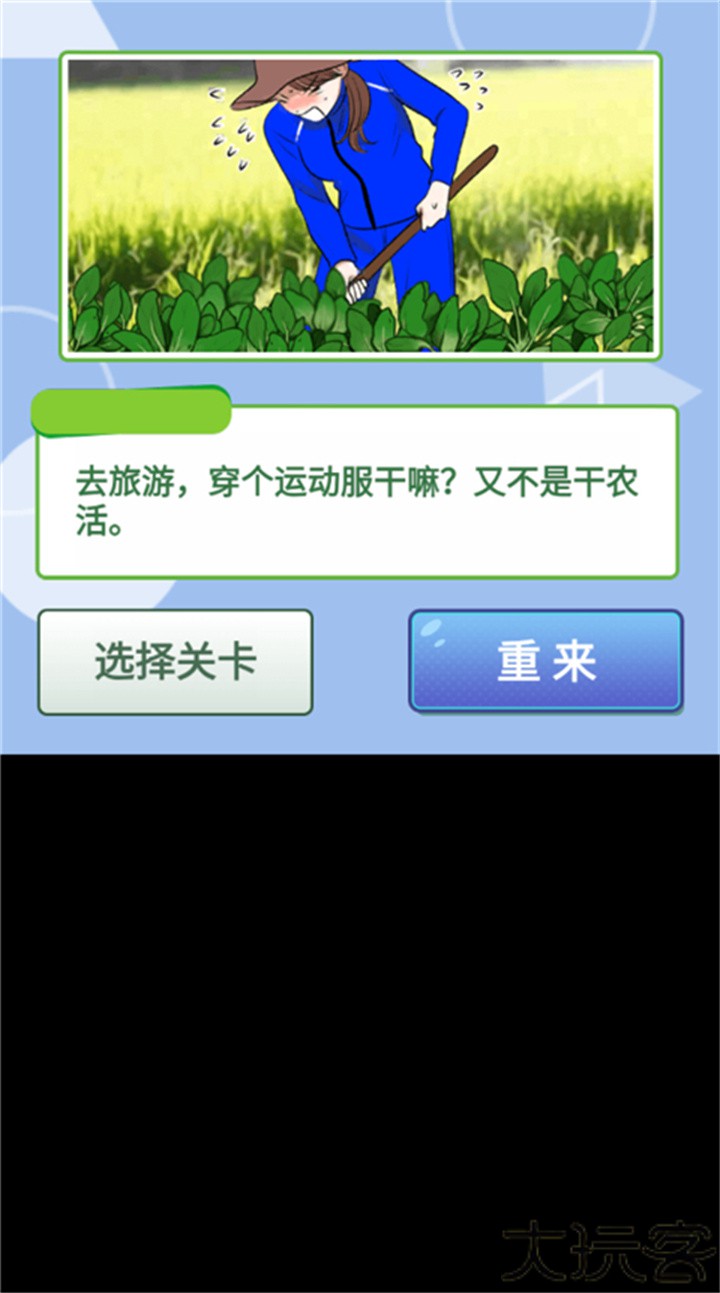Click the green speech bubble with the joke text
The height and width of the screenshot is (1293, 720).
pos(360,500)
